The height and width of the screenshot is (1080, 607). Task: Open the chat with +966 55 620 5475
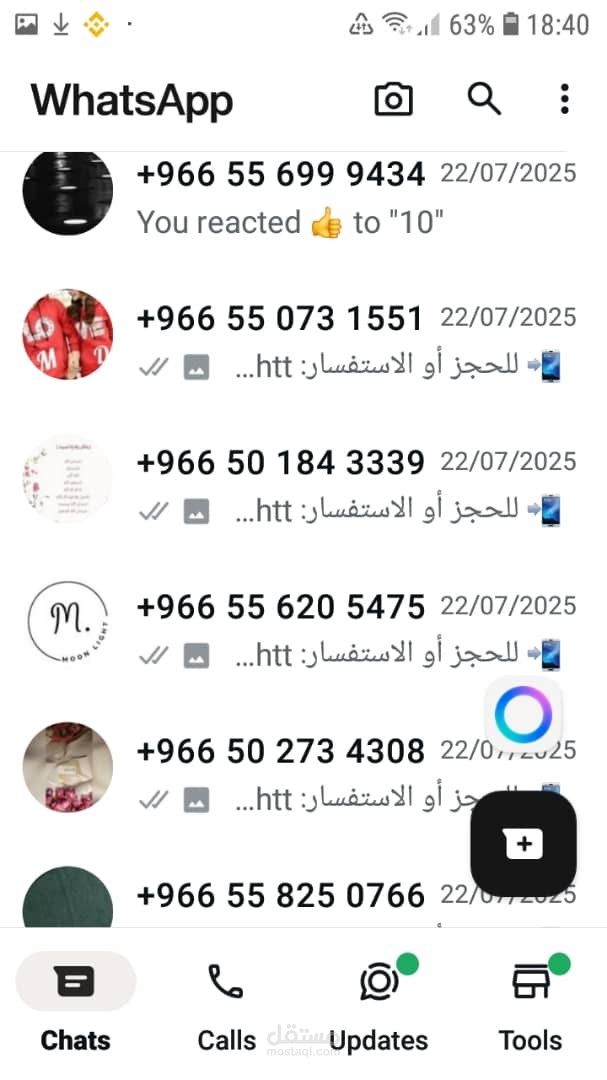coord(280,607)
